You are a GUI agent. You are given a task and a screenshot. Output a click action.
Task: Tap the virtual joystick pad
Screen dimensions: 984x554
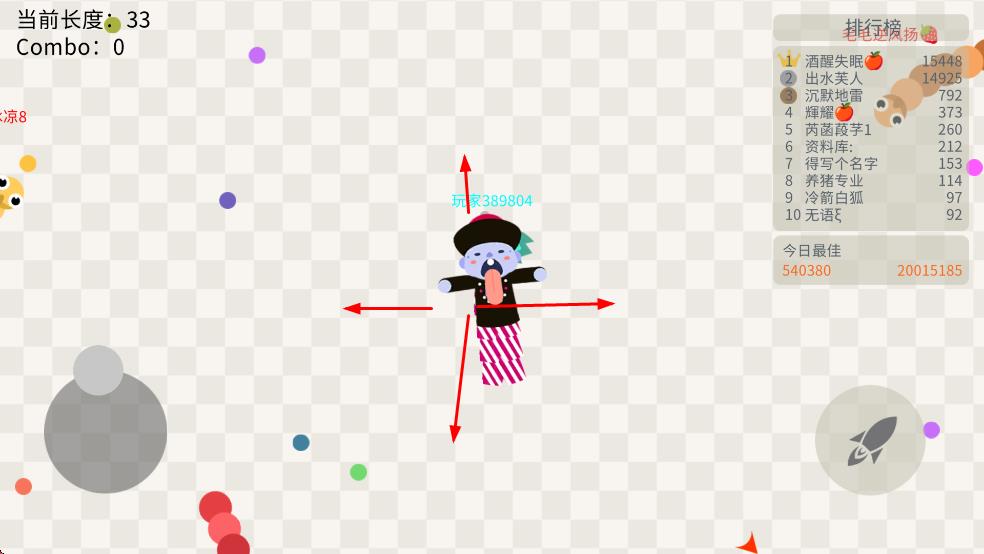(105, 430)
